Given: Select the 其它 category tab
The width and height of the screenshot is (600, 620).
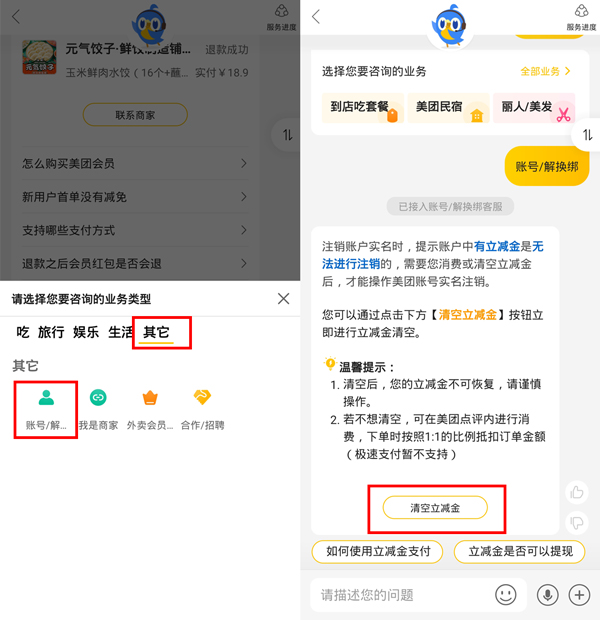Looking at the screenshot, I should [156, 332].
